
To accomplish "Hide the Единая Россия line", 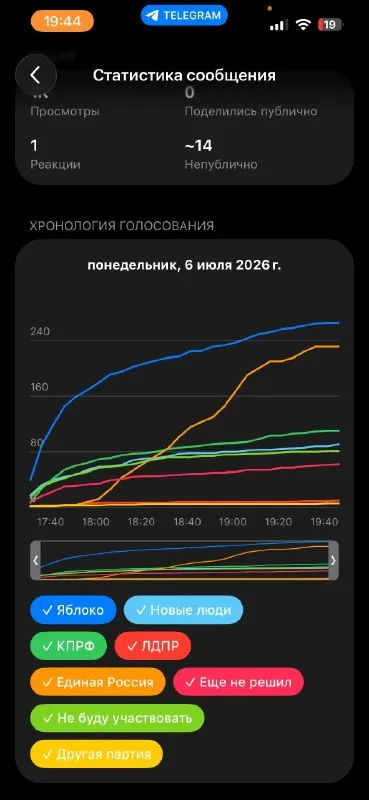I will pyautogui.click(x=98, y=682).
